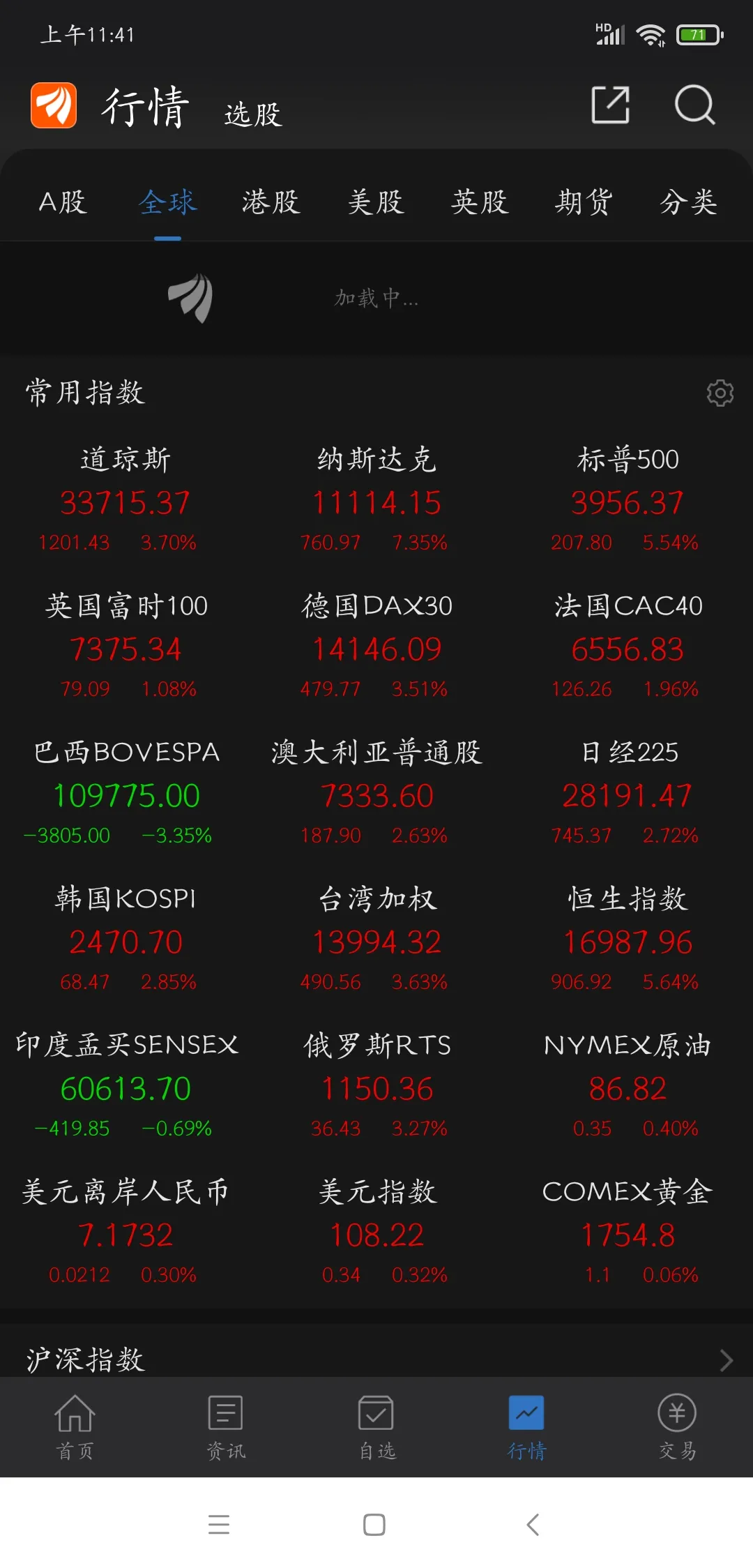Image resolution: width=753 pixels, height=1568 pixels.
Task: Switch to the 选股 section
Action: pos(253,114)
